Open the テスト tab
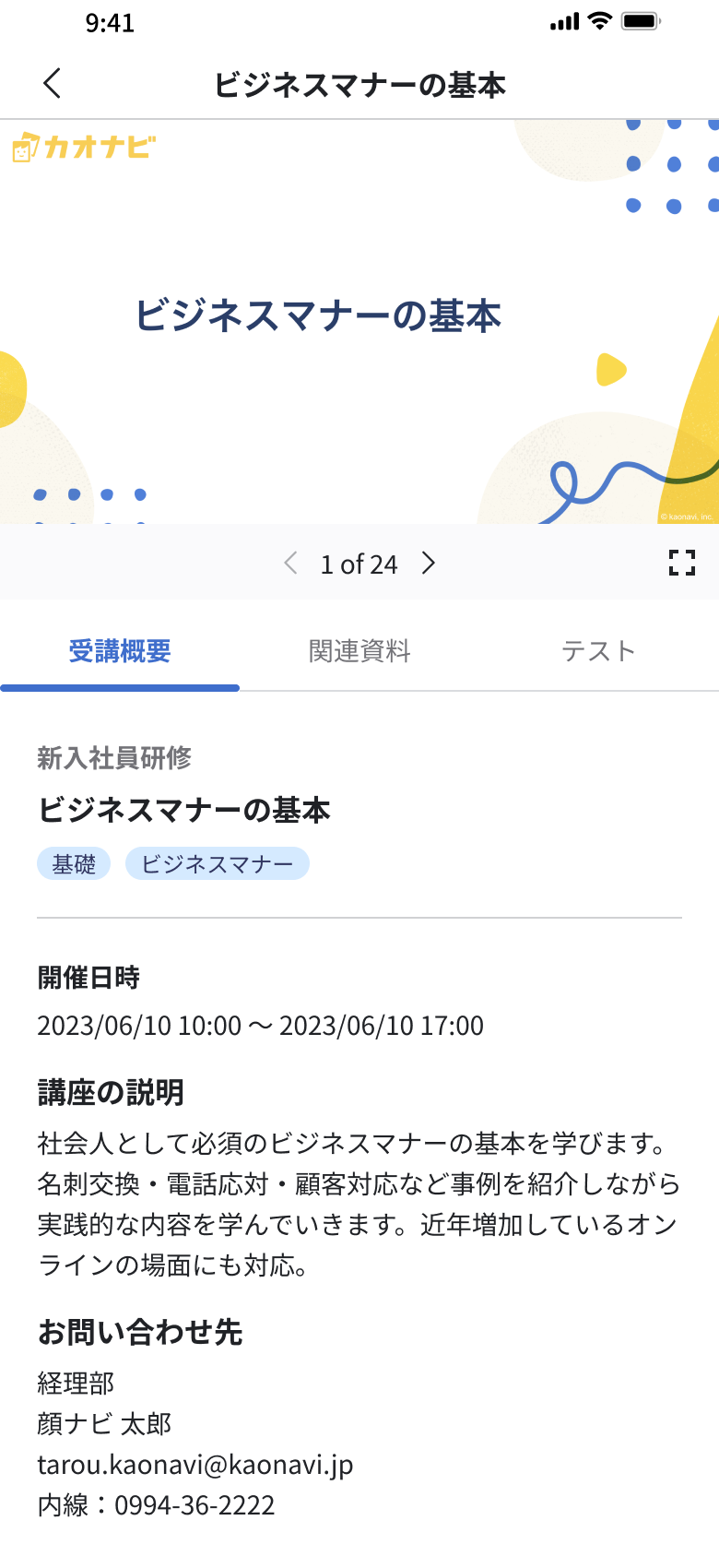Image resolution: width=719 pixels, height=1568 pixels. coord(598,651)
